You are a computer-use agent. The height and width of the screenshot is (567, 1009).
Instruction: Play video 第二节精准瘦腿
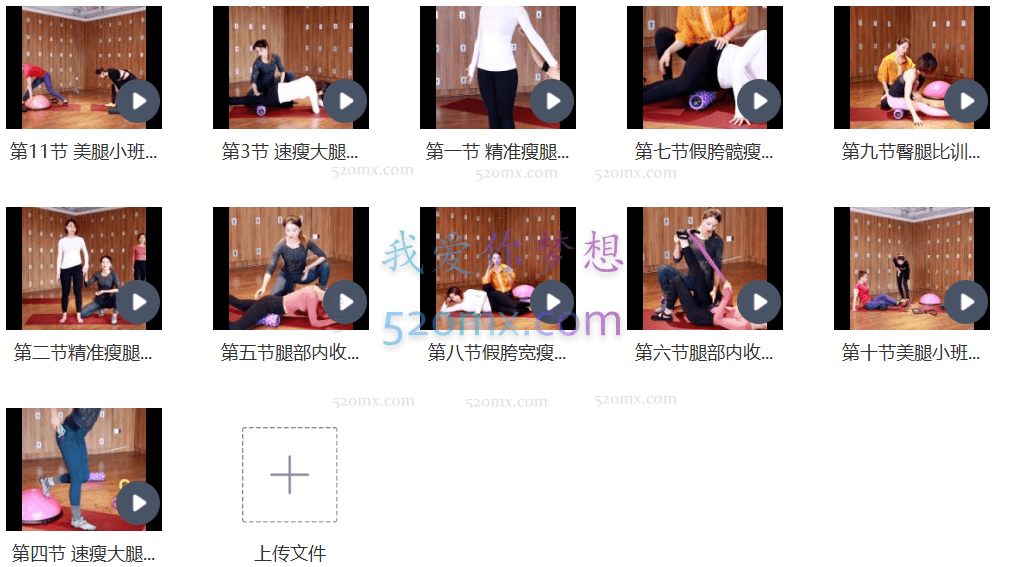pos(138,302)
